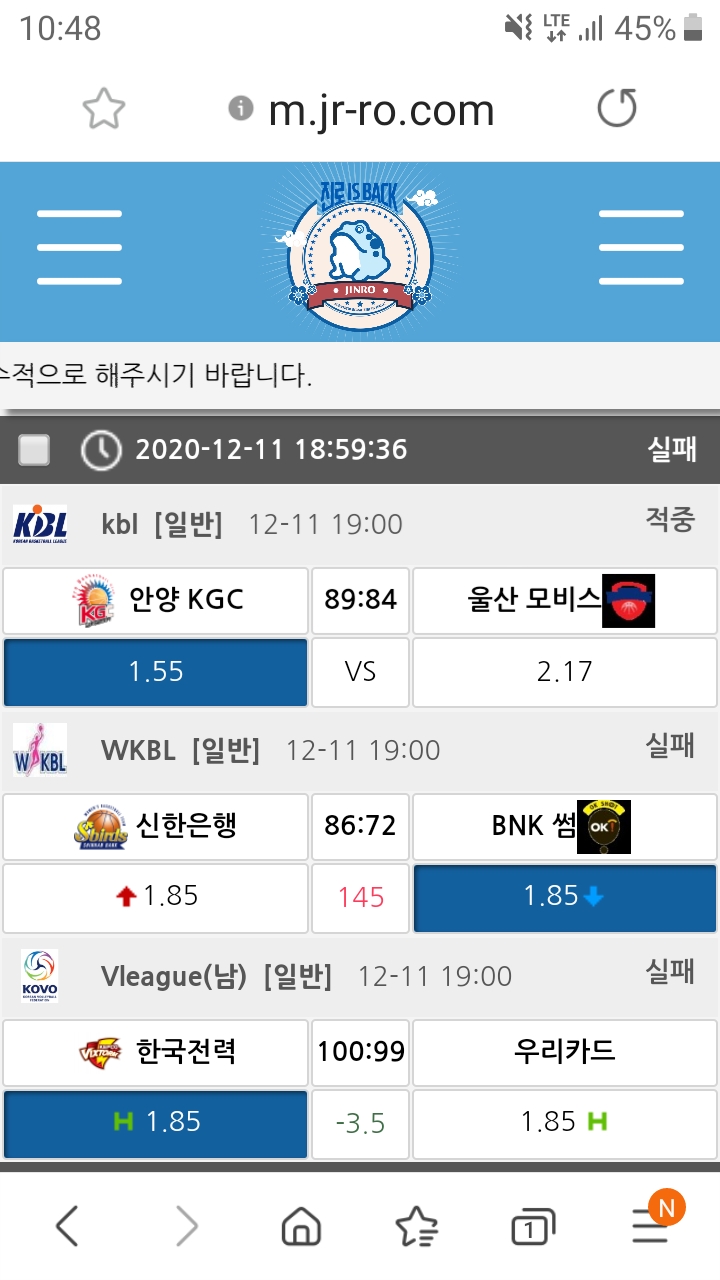
Task: Select the 신한은행 1.85 odds
Action: [x=156, y=896]
